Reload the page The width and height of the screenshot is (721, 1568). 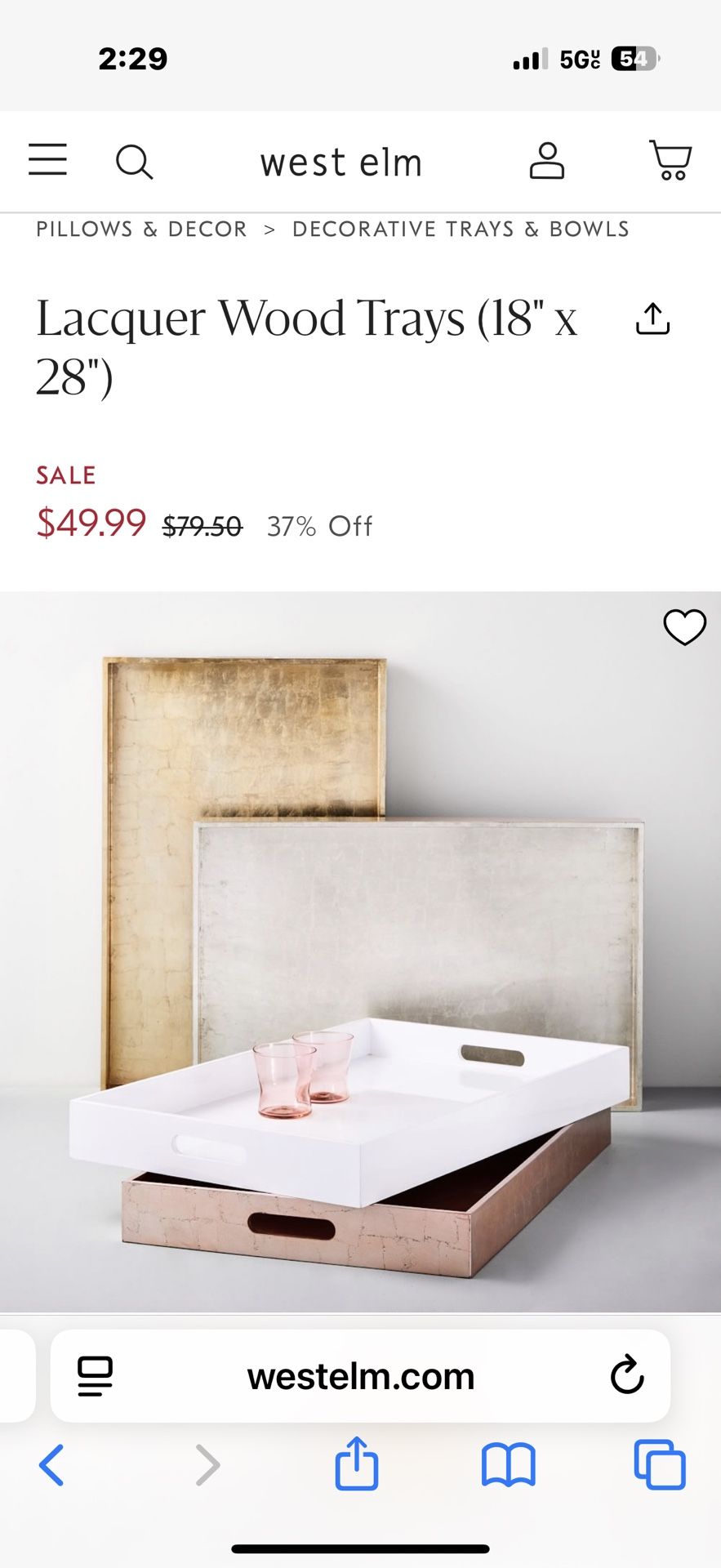[626, 1376]
